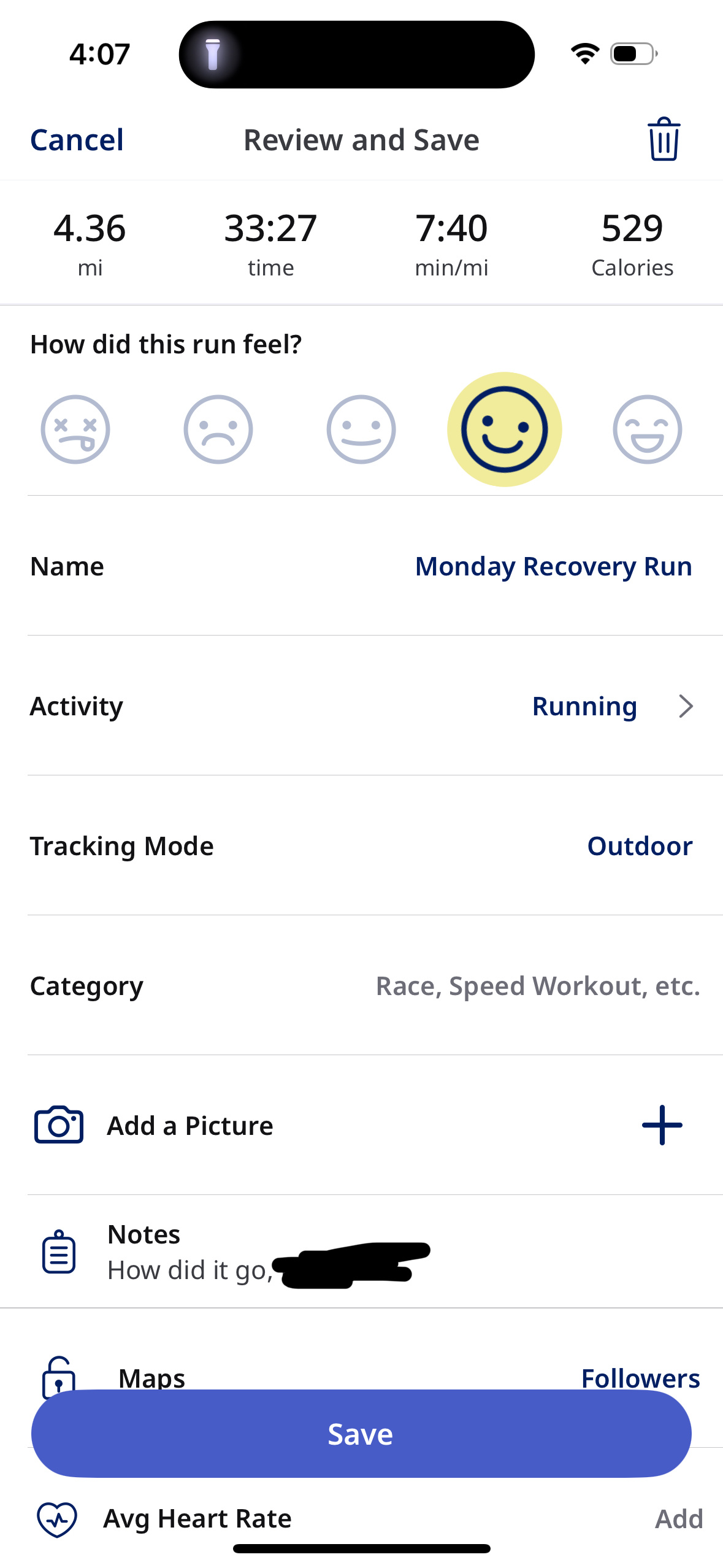The image size is (723, 1568).
Task: Select the exhausted face rating
Action: (x=75, y=429)
